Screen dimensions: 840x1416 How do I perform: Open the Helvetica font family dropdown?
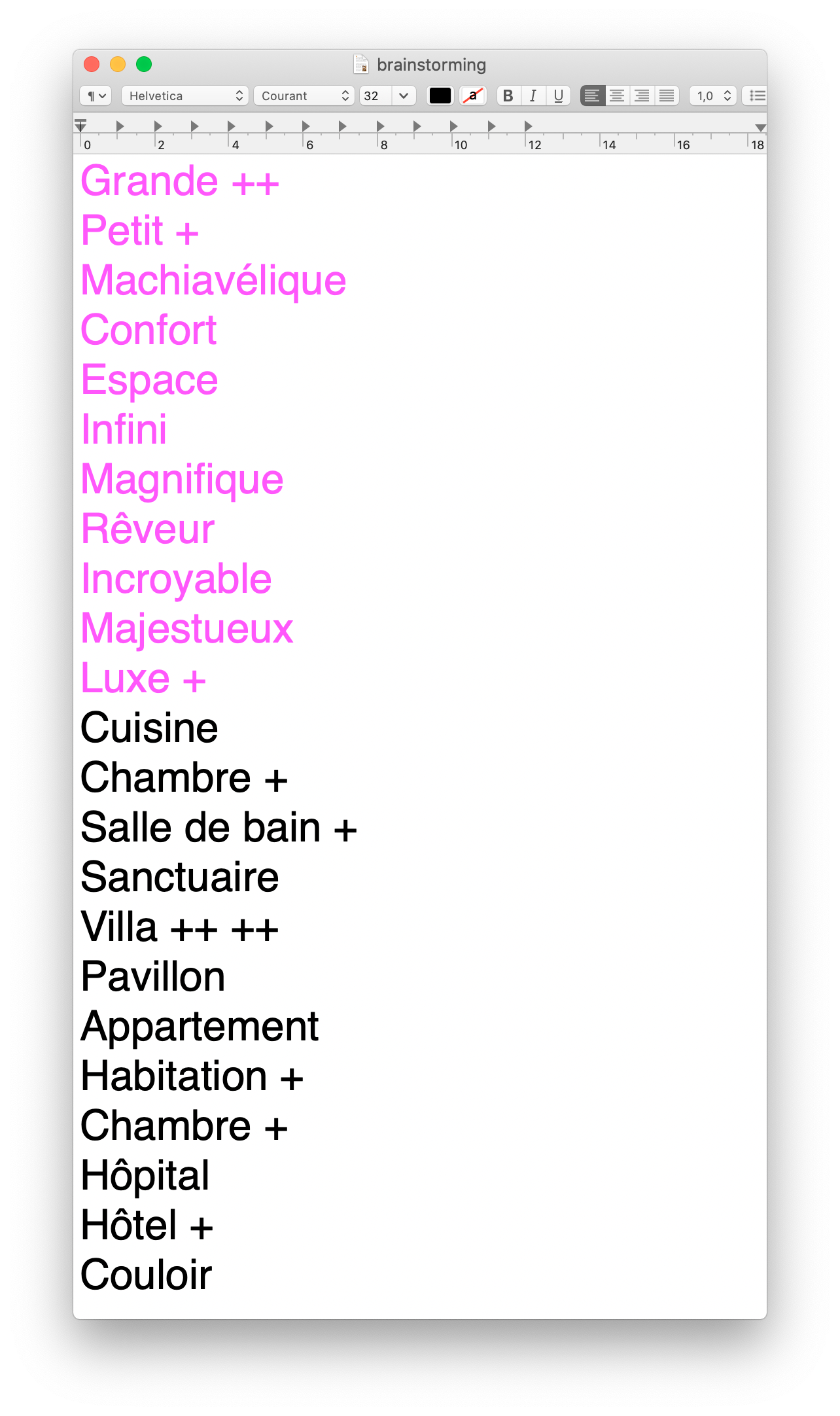185,96
